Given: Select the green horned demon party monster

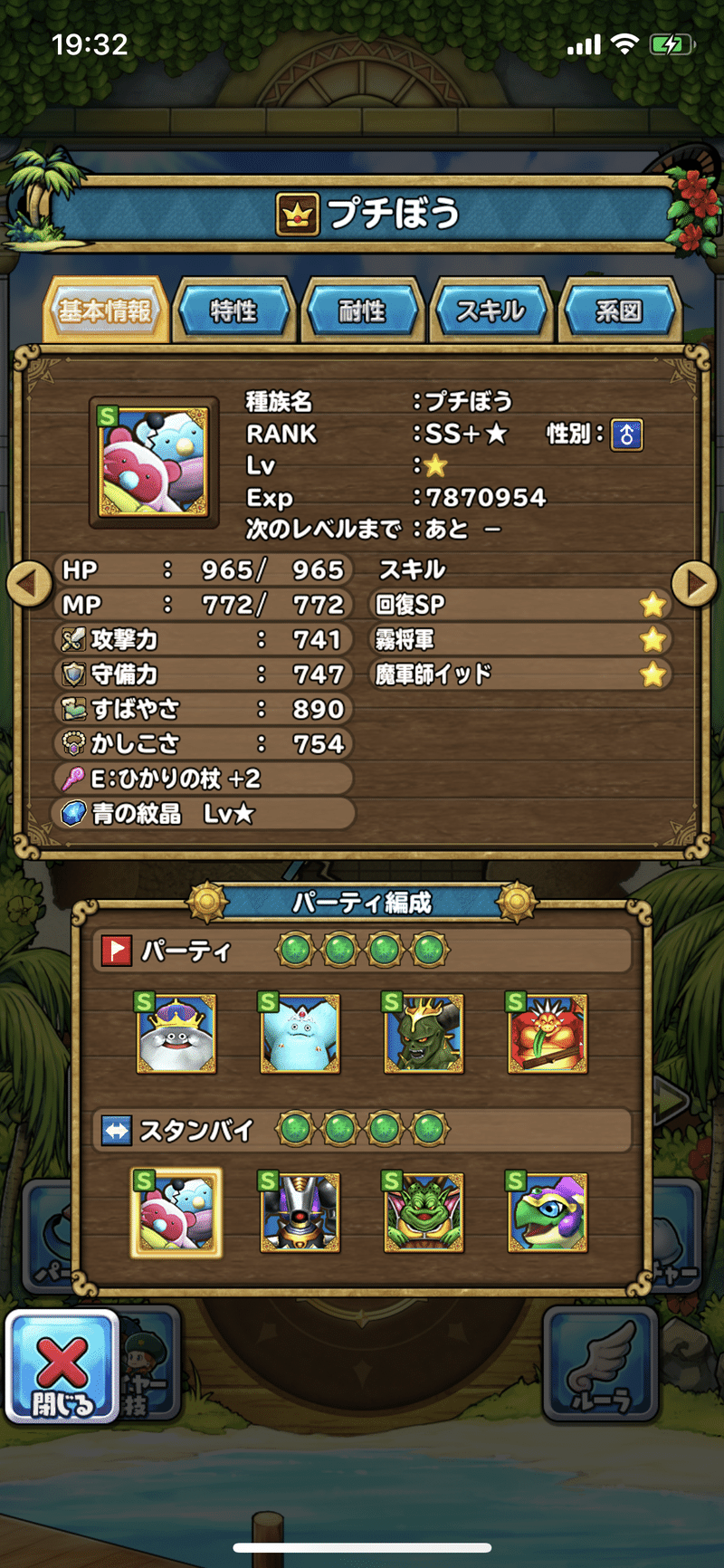Looking at the screenshot, I should (x=424, y=1033).
